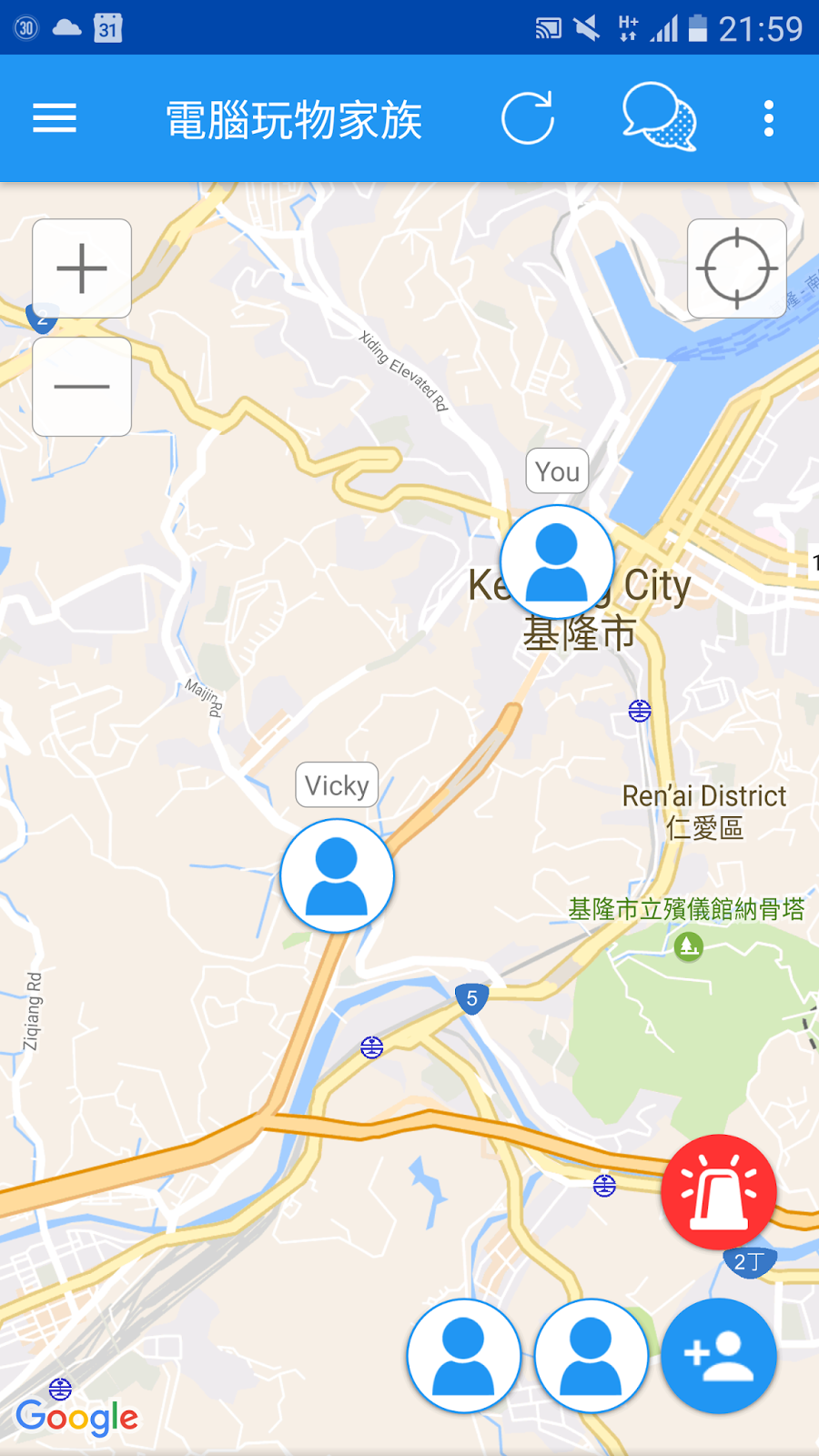The image size is (819, 1456).
Task: Center the map on my location
Action: tap(737, 268)
